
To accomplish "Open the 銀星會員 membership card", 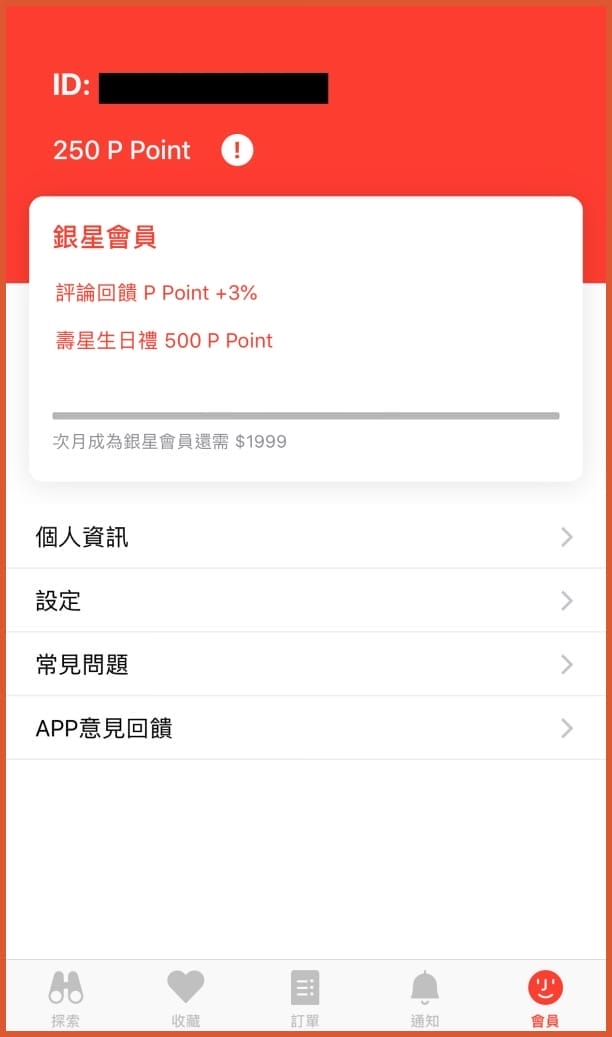I will click(x=305, y=338).
